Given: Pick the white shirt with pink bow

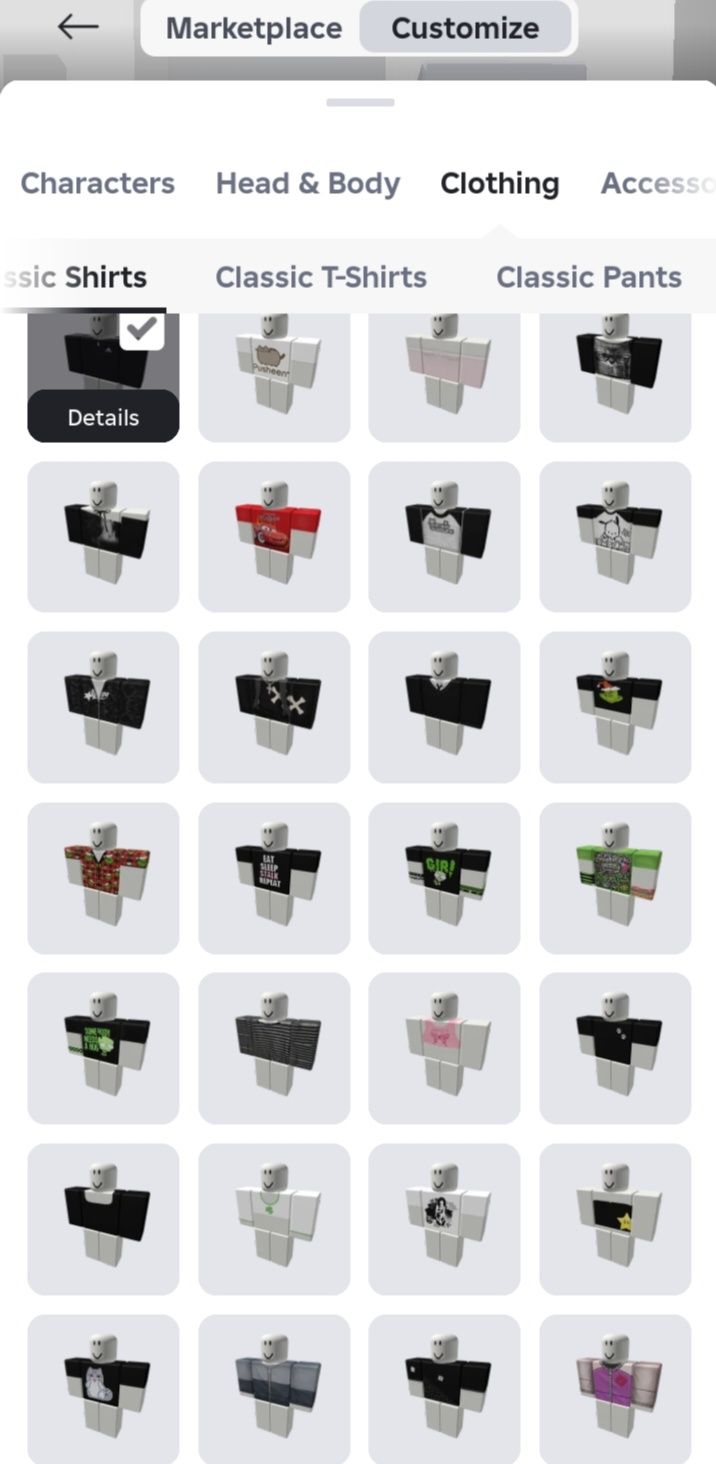Looking at the screenshot, I should pyautogui.click(x=444, y=1047).
